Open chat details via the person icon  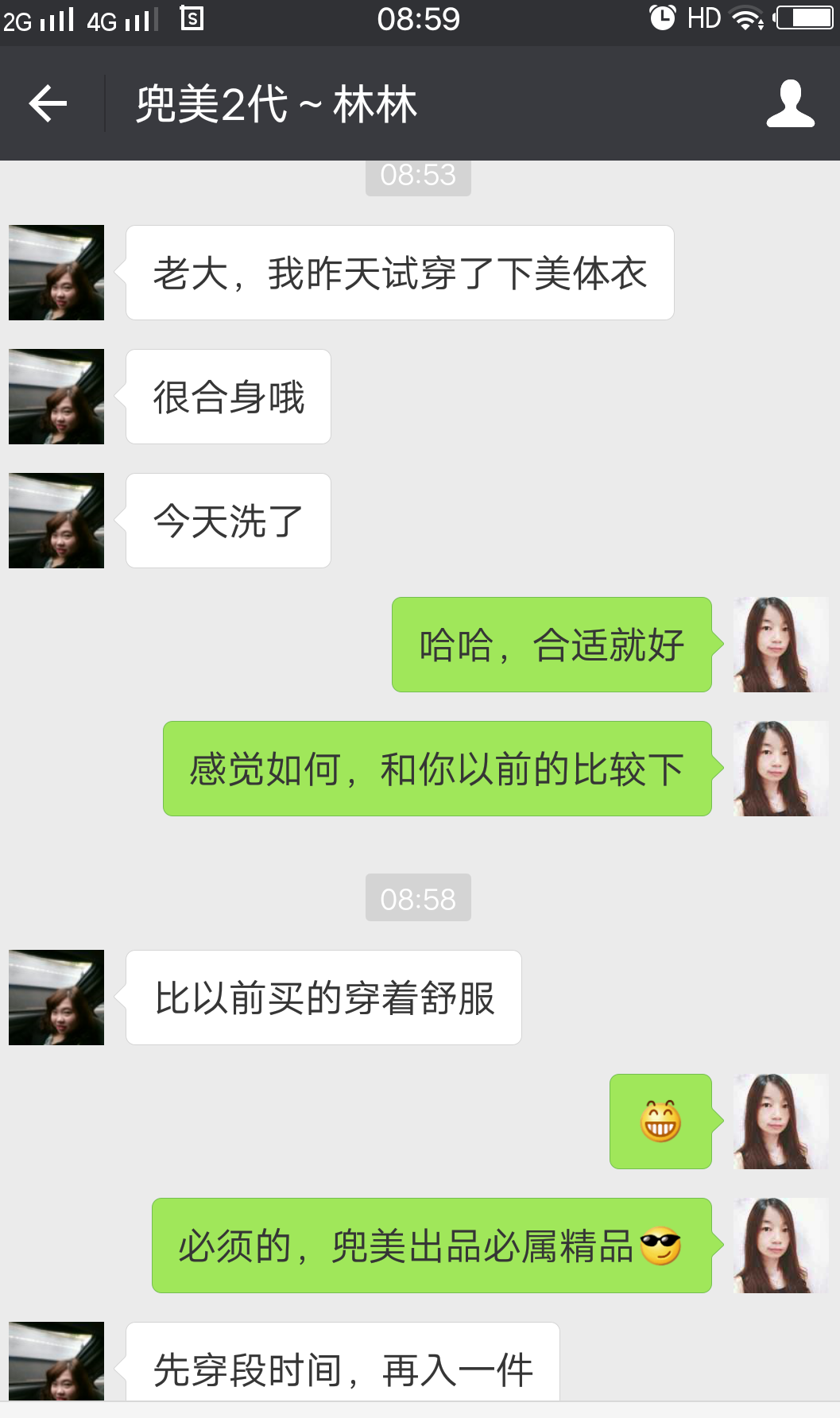coord(790,103)
